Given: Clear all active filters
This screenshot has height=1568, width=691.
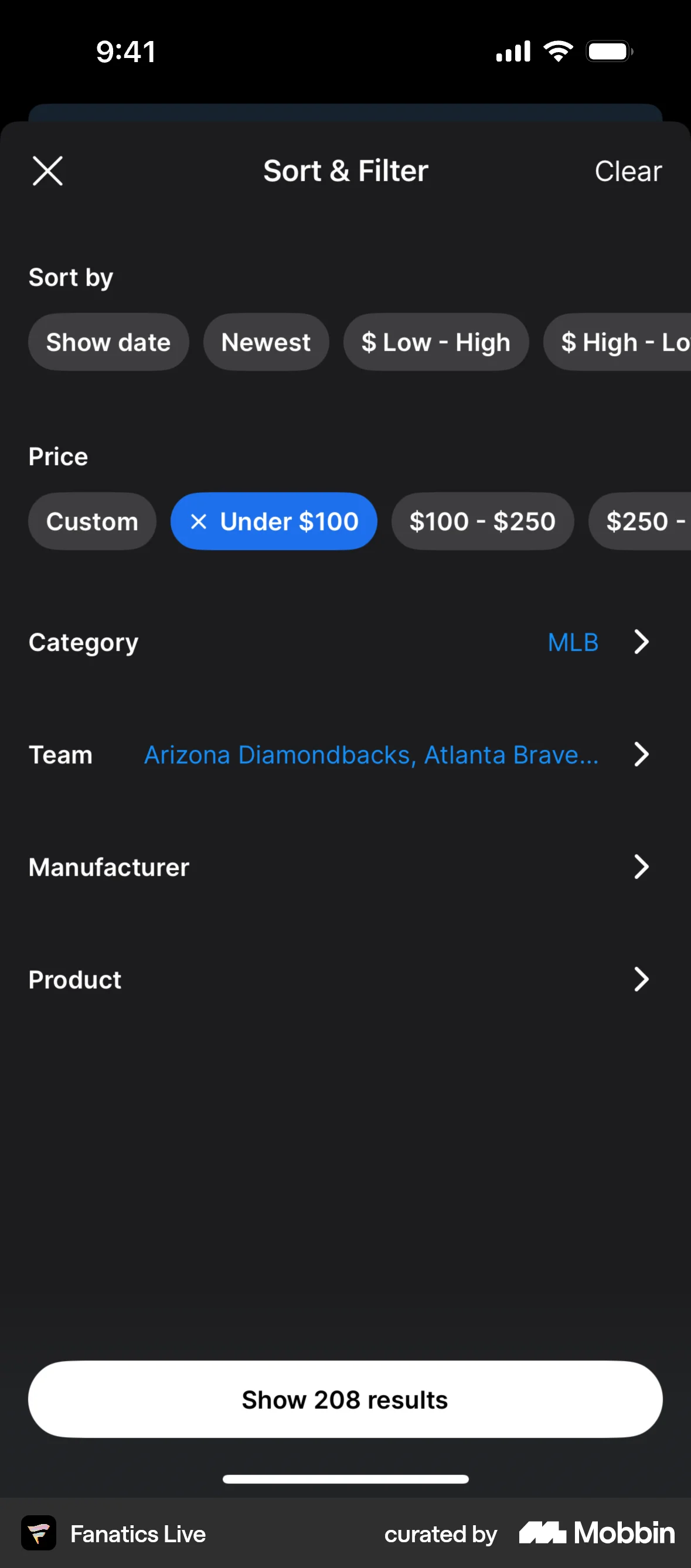Looking at the screenshot, I should [x=628, y=171].
